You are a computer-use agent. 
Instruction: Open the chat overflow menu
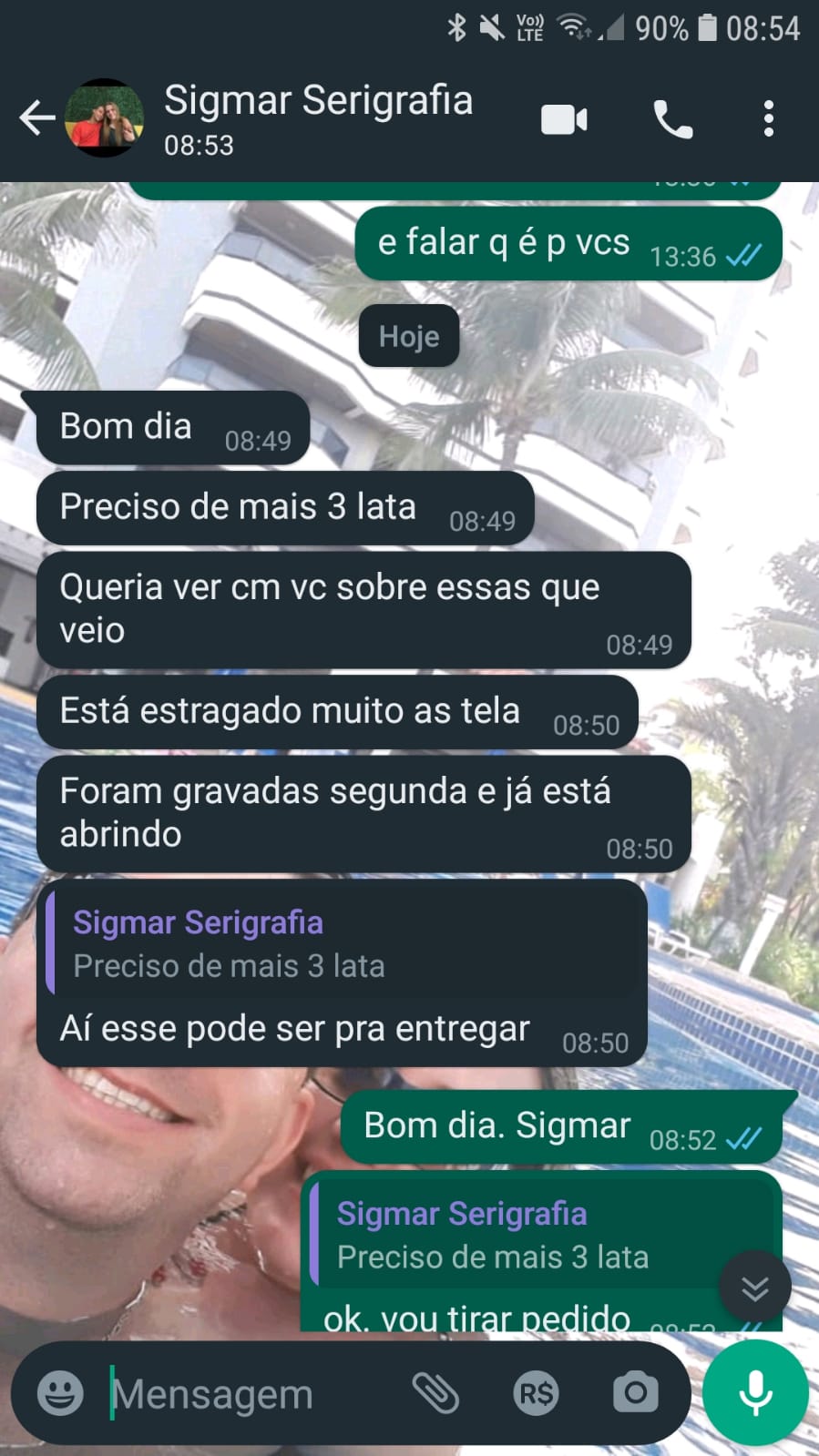[x=768, y=119]
